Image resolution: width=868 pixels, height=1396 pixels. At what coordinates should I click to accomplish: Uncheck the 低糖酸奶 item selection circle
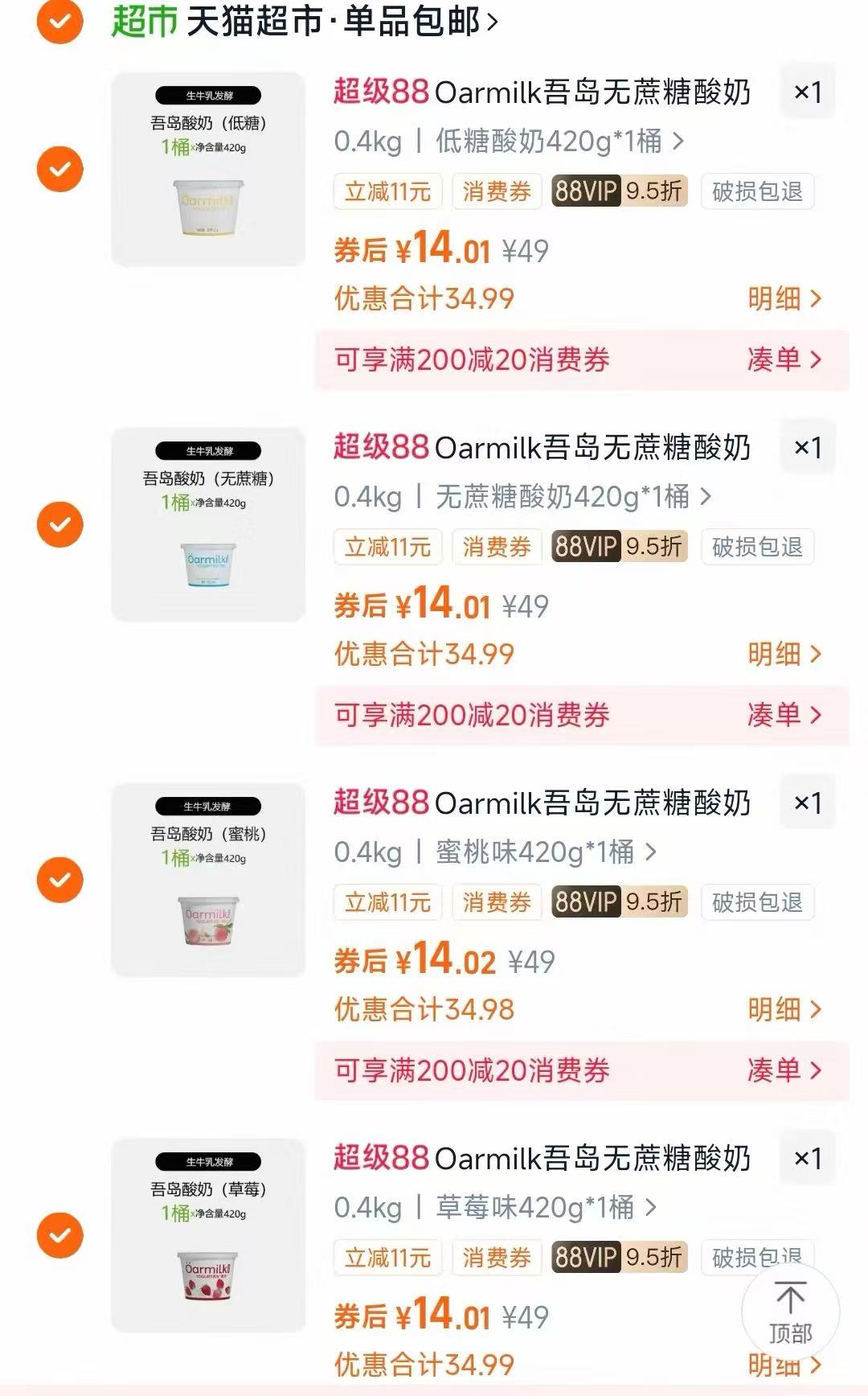(59, 169)
